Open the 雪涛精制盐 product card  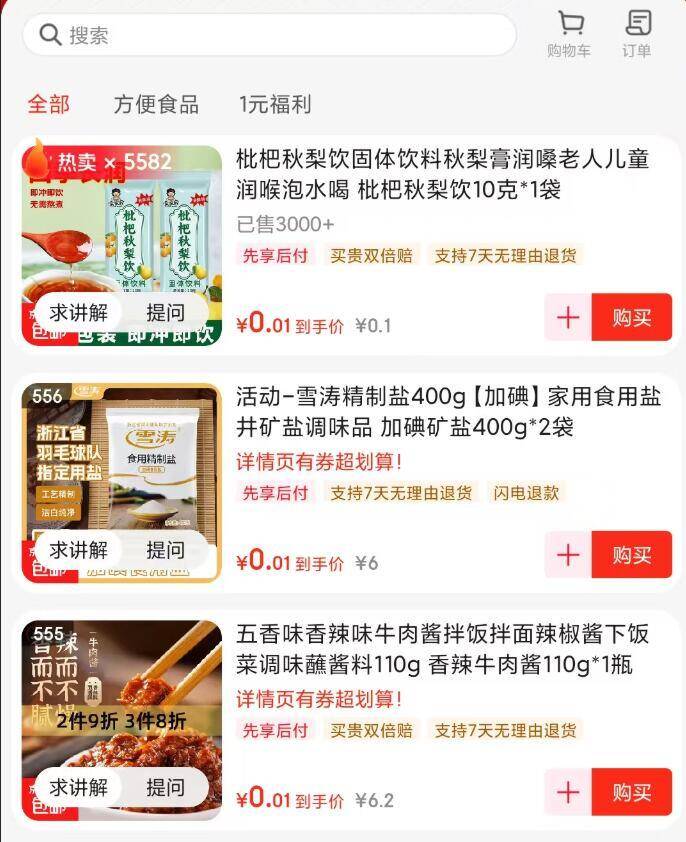[x=440, y=412]
